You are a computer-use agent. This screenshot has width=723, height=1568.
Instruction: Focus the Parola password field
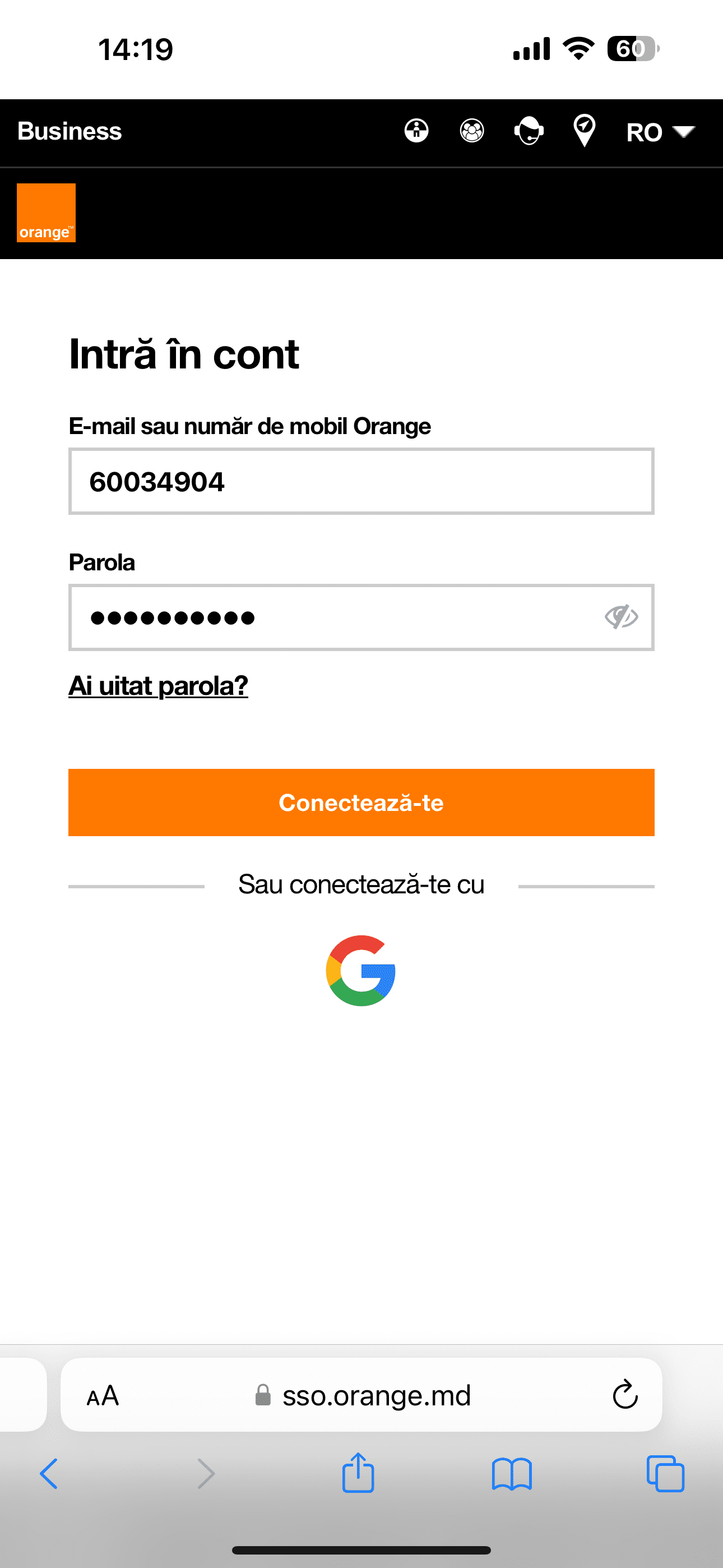335,618
